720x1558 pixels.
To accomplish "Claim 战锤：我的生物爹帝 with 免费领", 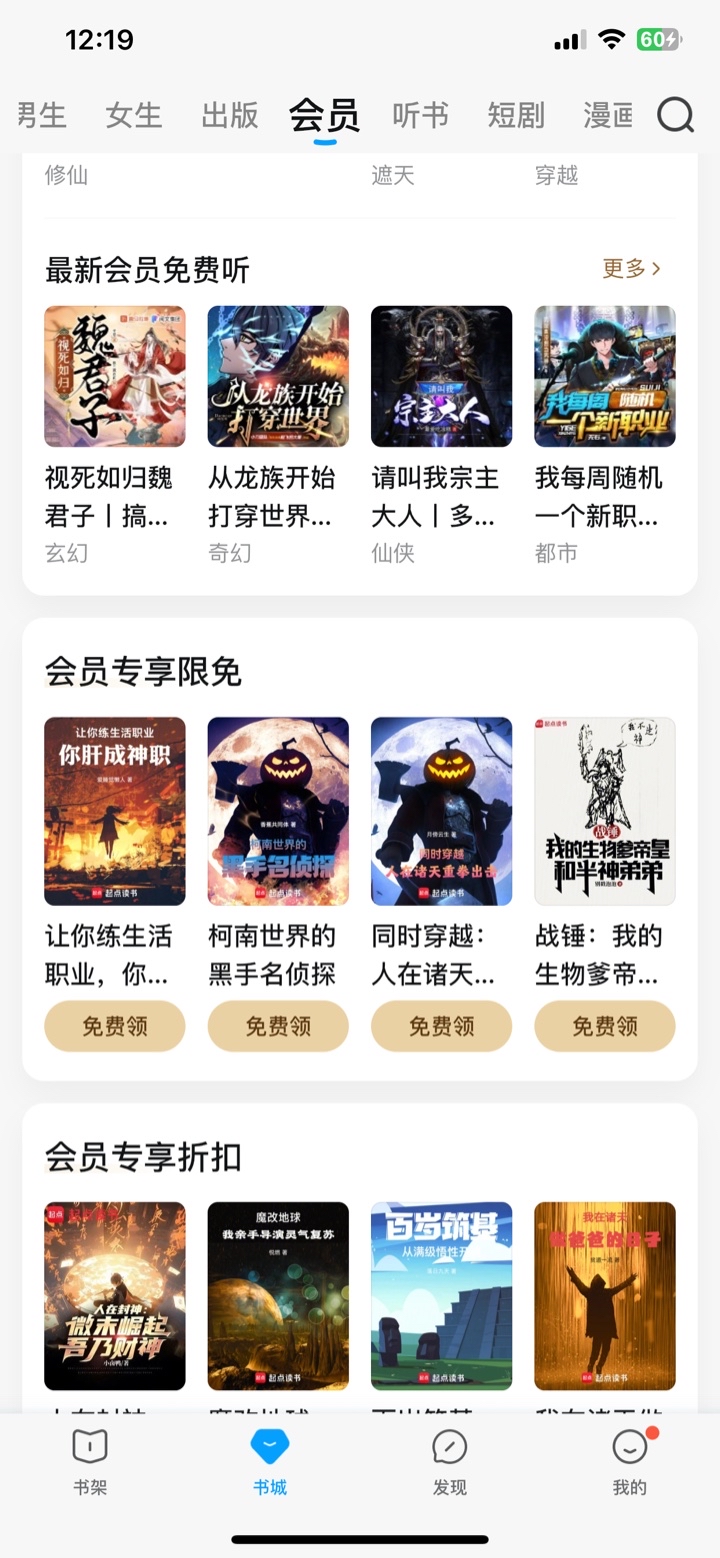I will pyautogui.click(x=605, y=1026).
